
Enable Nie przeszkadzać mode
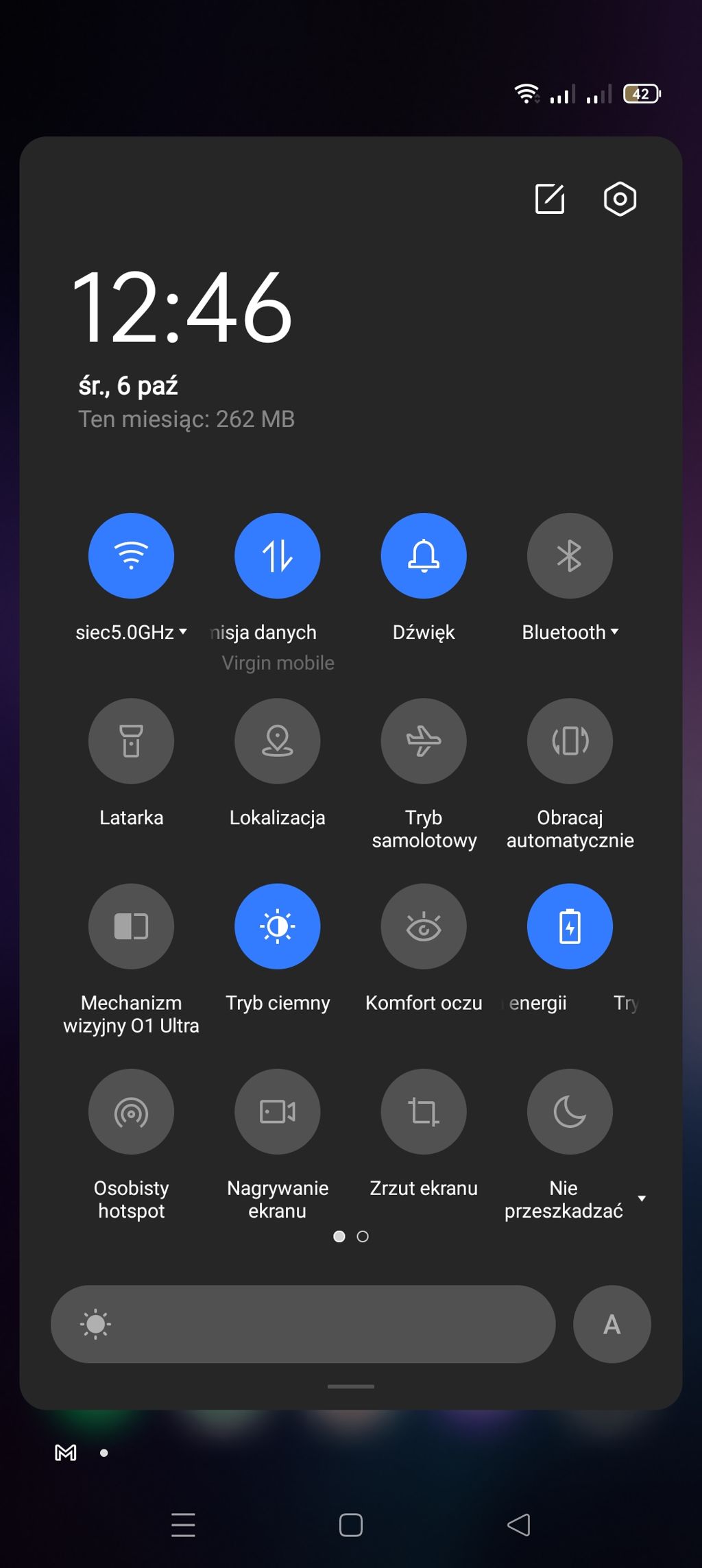(569, 1111)
